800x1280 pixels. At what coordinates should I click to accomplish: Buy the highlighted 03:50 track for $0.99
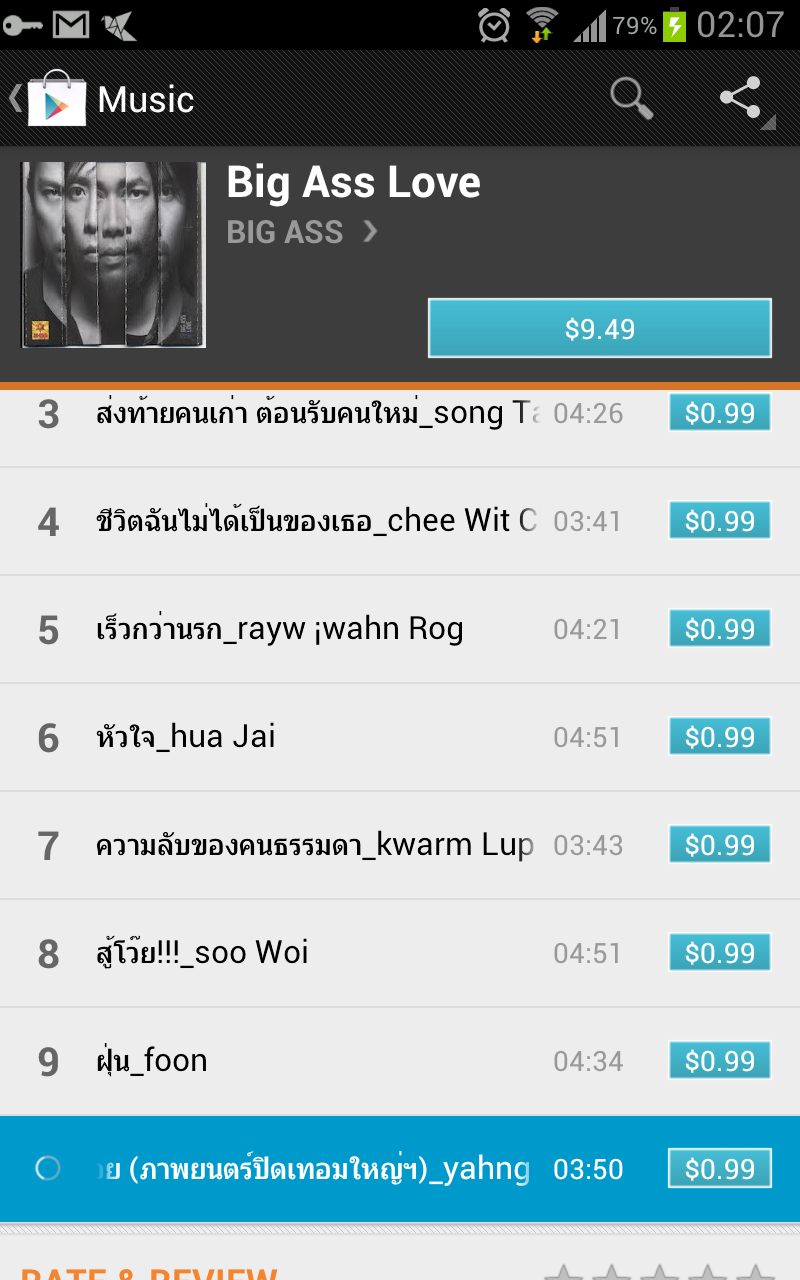pyautogui.click(x=720, y=1169)
